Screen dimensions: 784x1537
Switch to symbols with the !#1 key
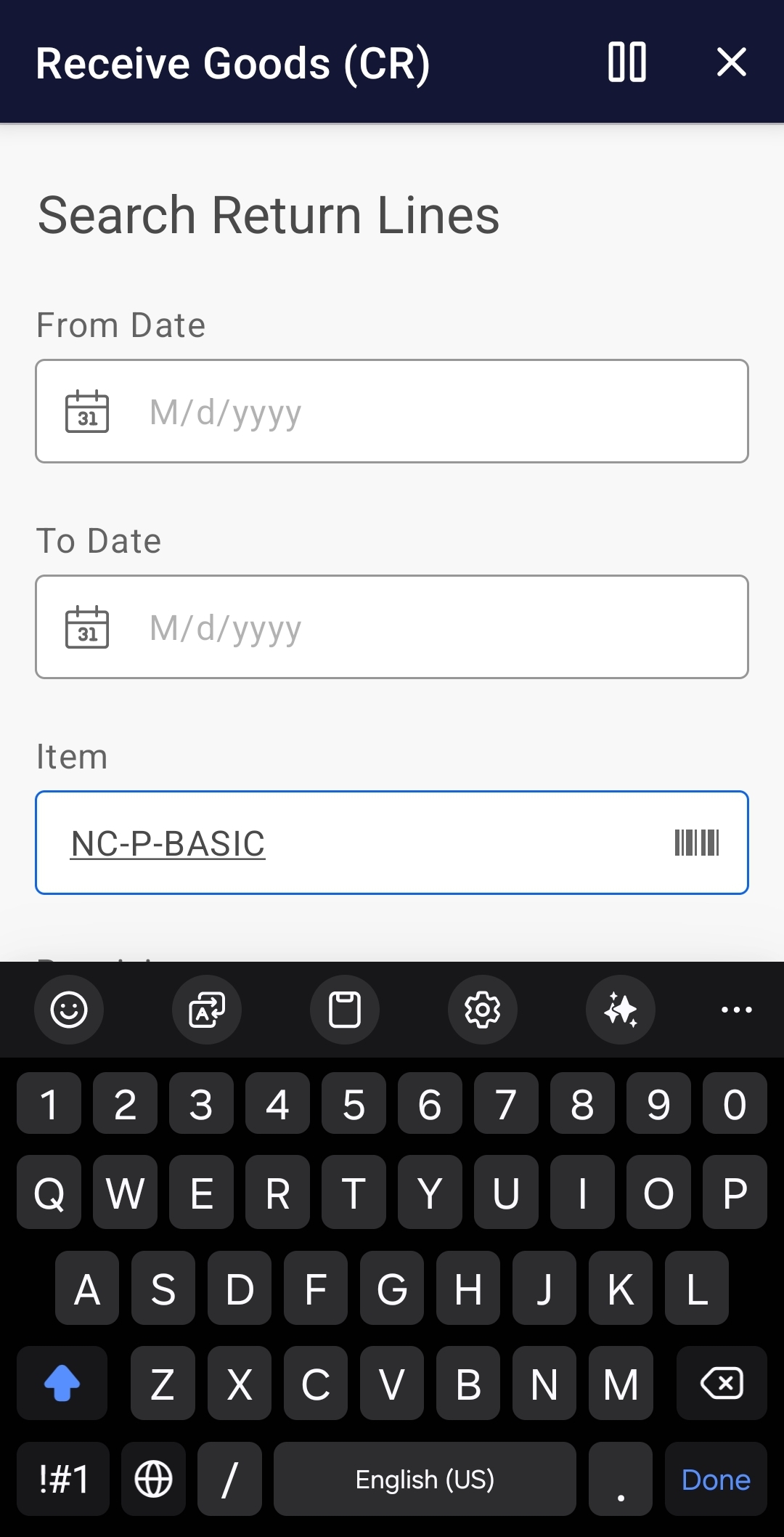[x=62, y=1480]
